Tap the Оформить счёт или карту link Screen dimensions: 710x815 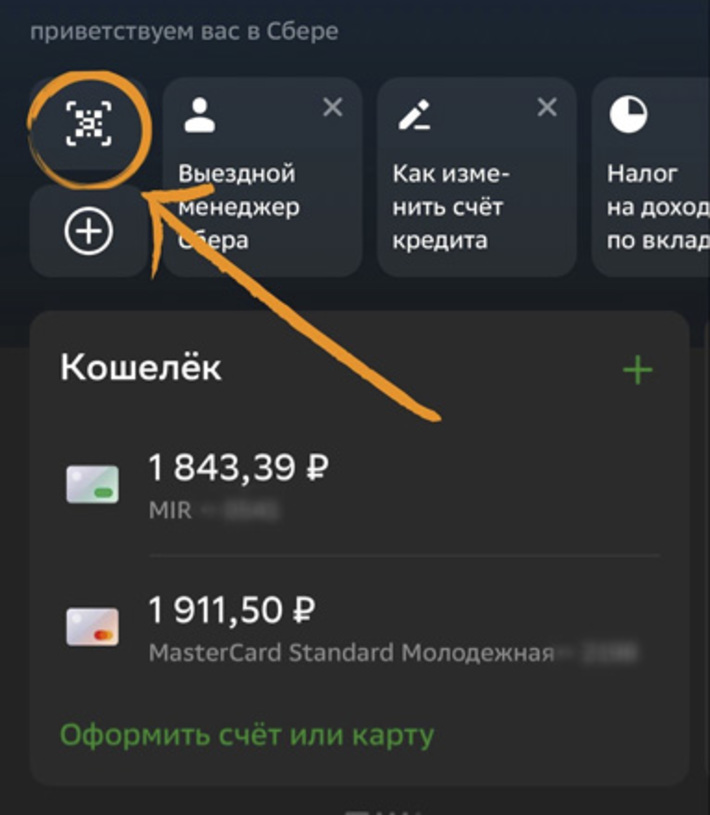(247, 736)
